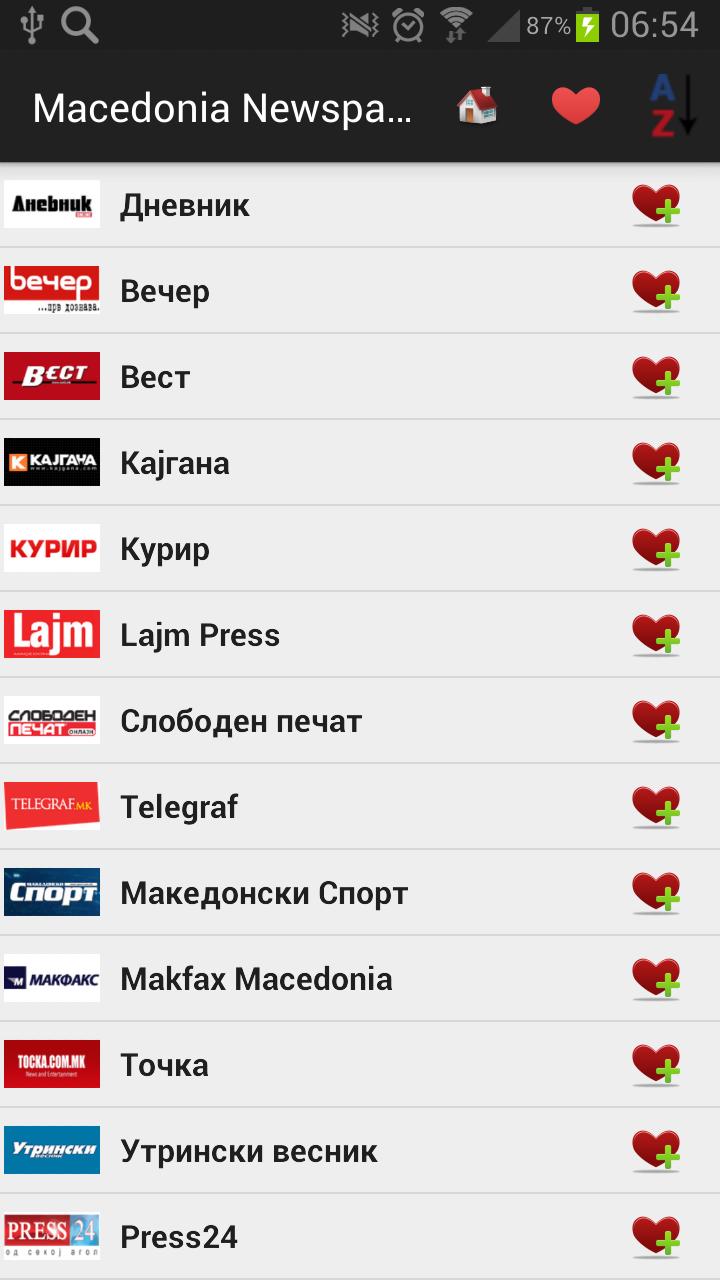Open the home screen icon in toolbar
The image size is (720, 1280).
tap(477, 104)
